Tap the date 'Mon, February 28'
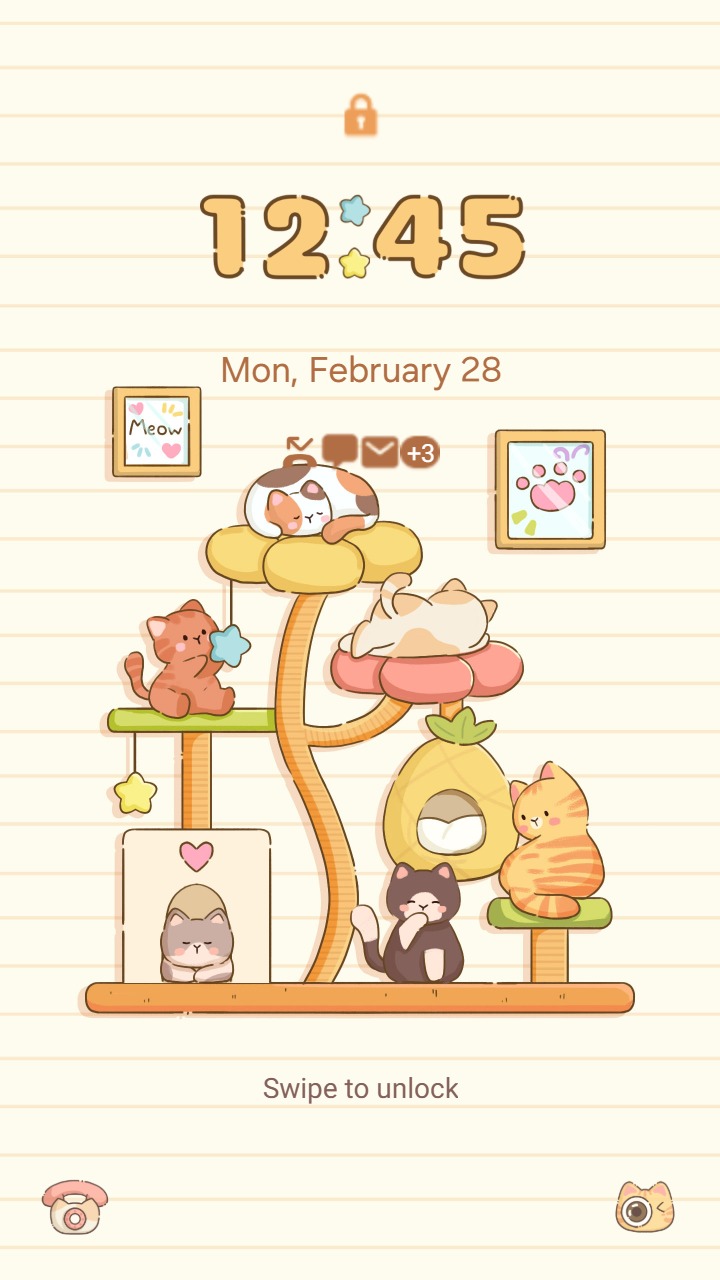The image size is (720, 1280). (360, 371)
